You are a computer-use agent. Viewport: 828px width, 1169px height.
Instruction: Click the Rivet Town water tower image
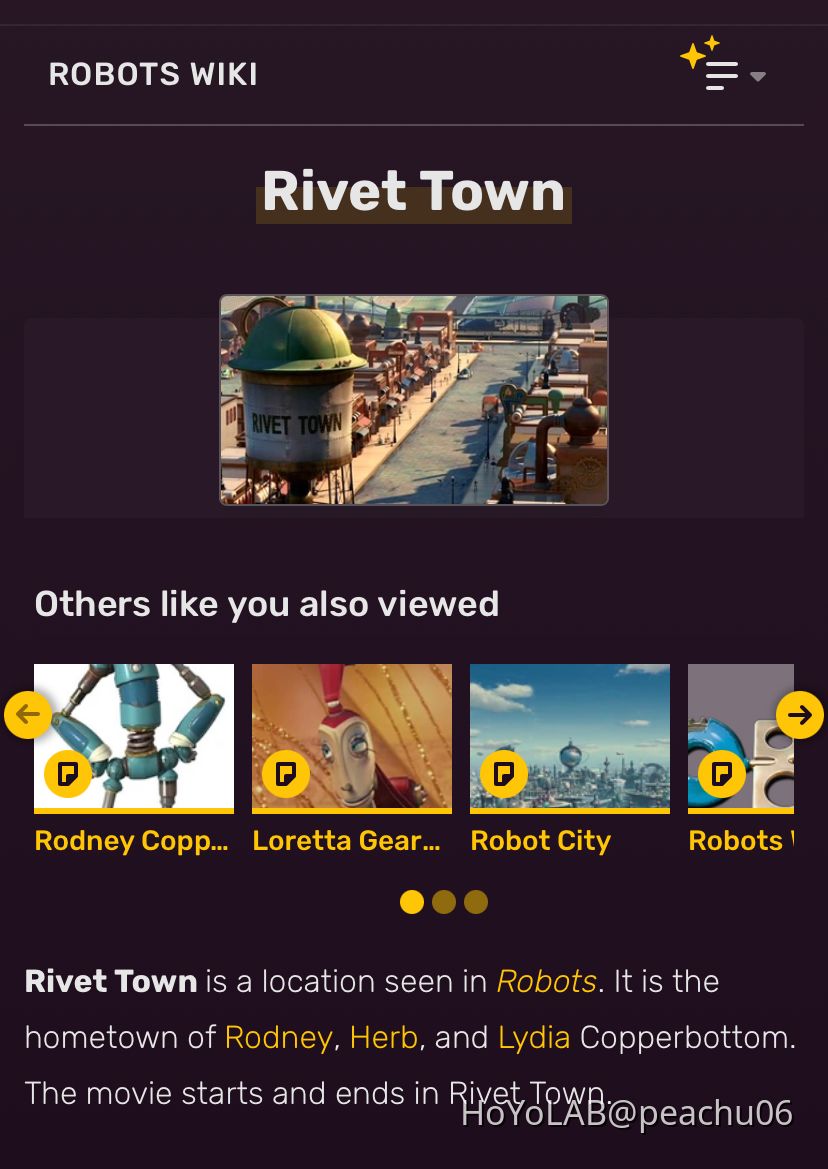[x=413, y=399]
